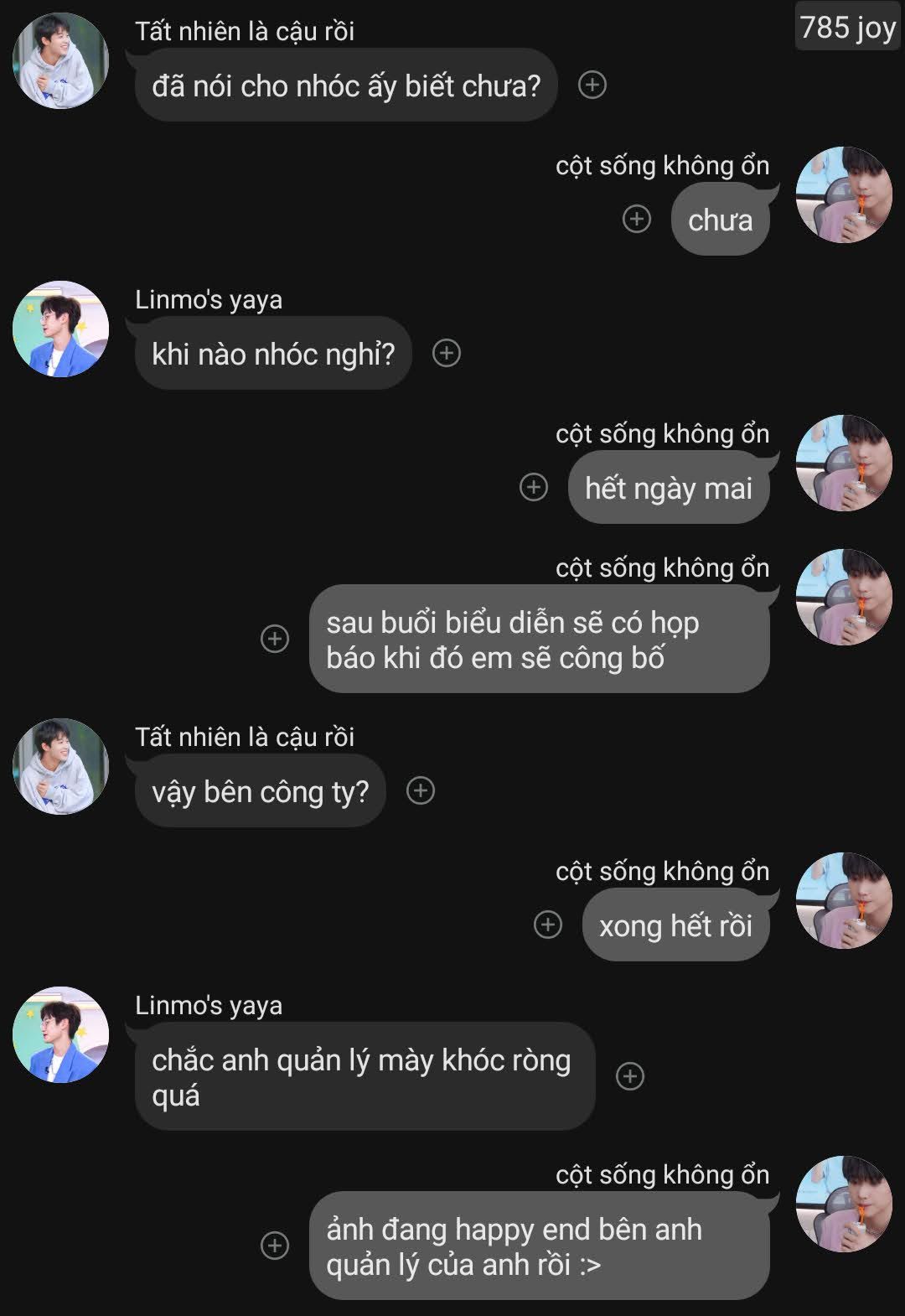This screenshot has height=1316, width=905.
Task: Tap the plus icon next to the "chắc anh quản lý" message
Action: (630, 1076)
